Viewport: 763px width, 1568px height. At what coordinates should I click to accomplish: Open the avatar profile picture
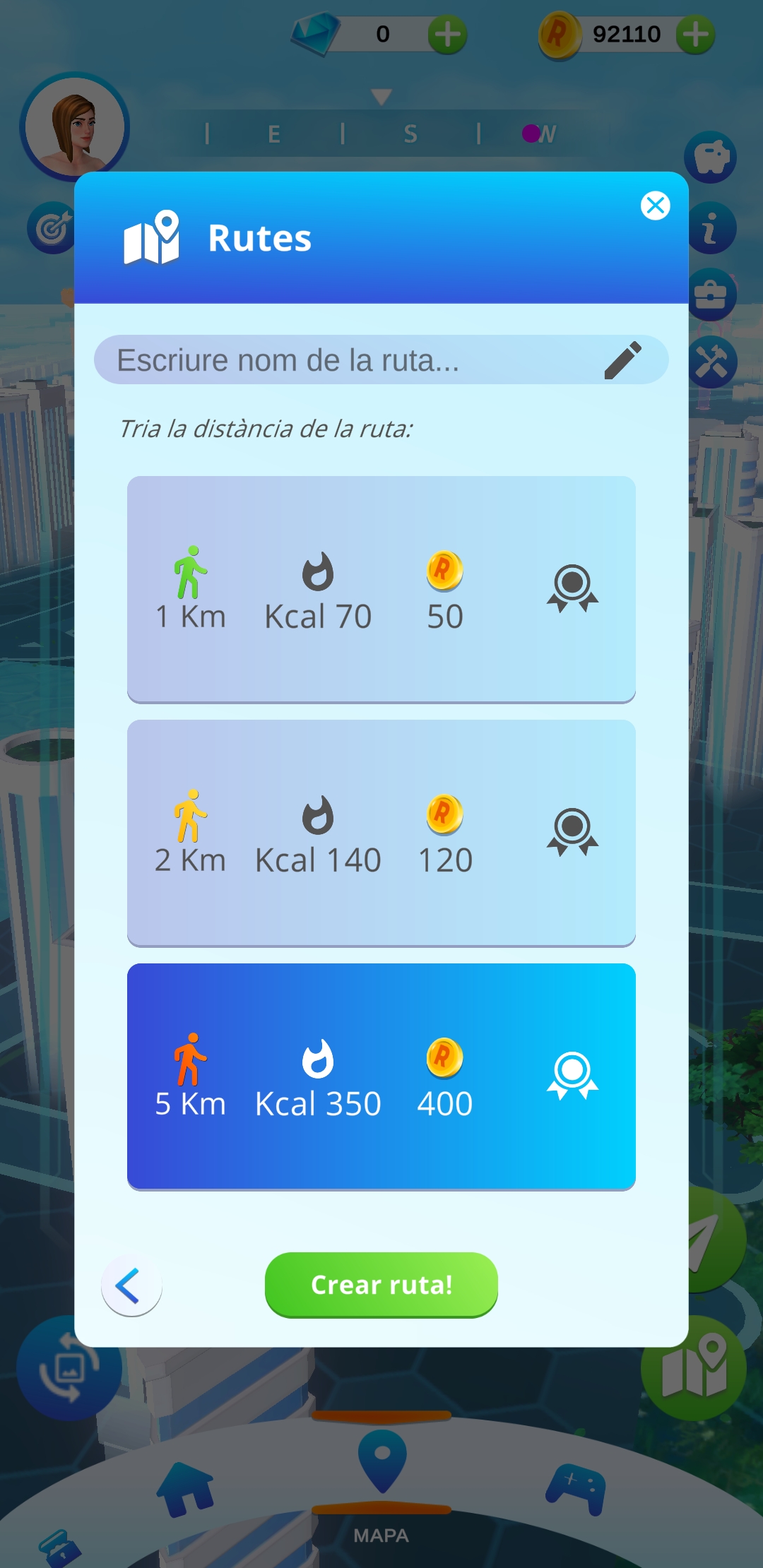[x=74, y=127]
